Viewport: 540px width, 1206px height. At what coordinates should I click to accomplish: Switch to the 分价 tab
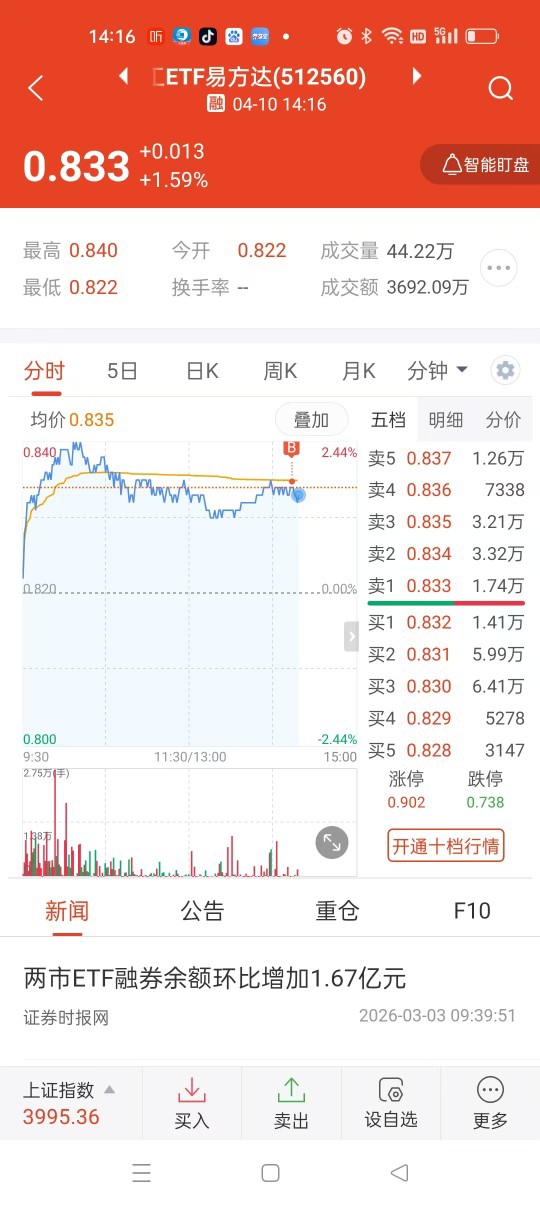click(503, 420)
